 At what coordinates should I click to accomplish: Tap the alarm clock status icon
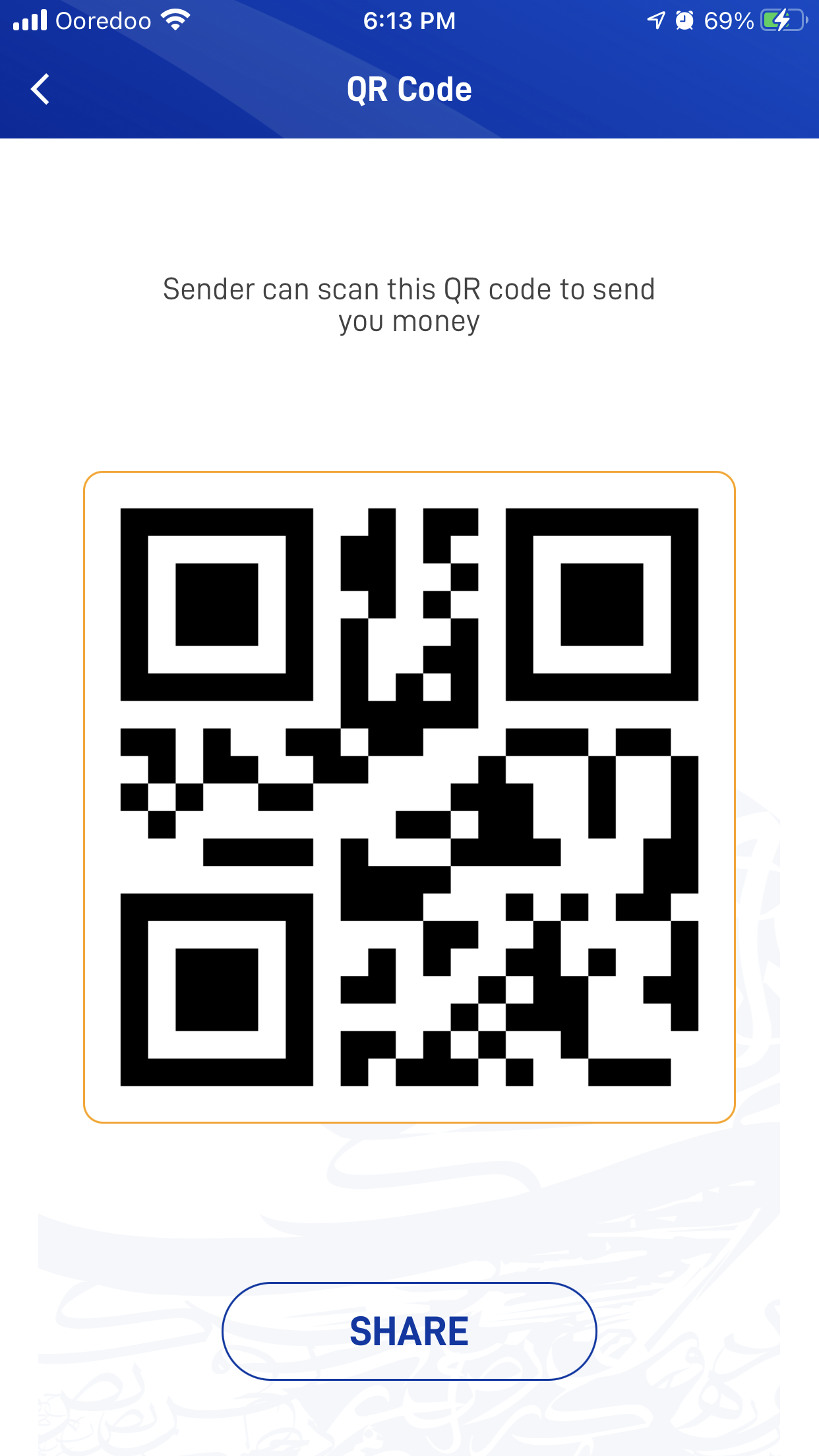coord(684,20)
